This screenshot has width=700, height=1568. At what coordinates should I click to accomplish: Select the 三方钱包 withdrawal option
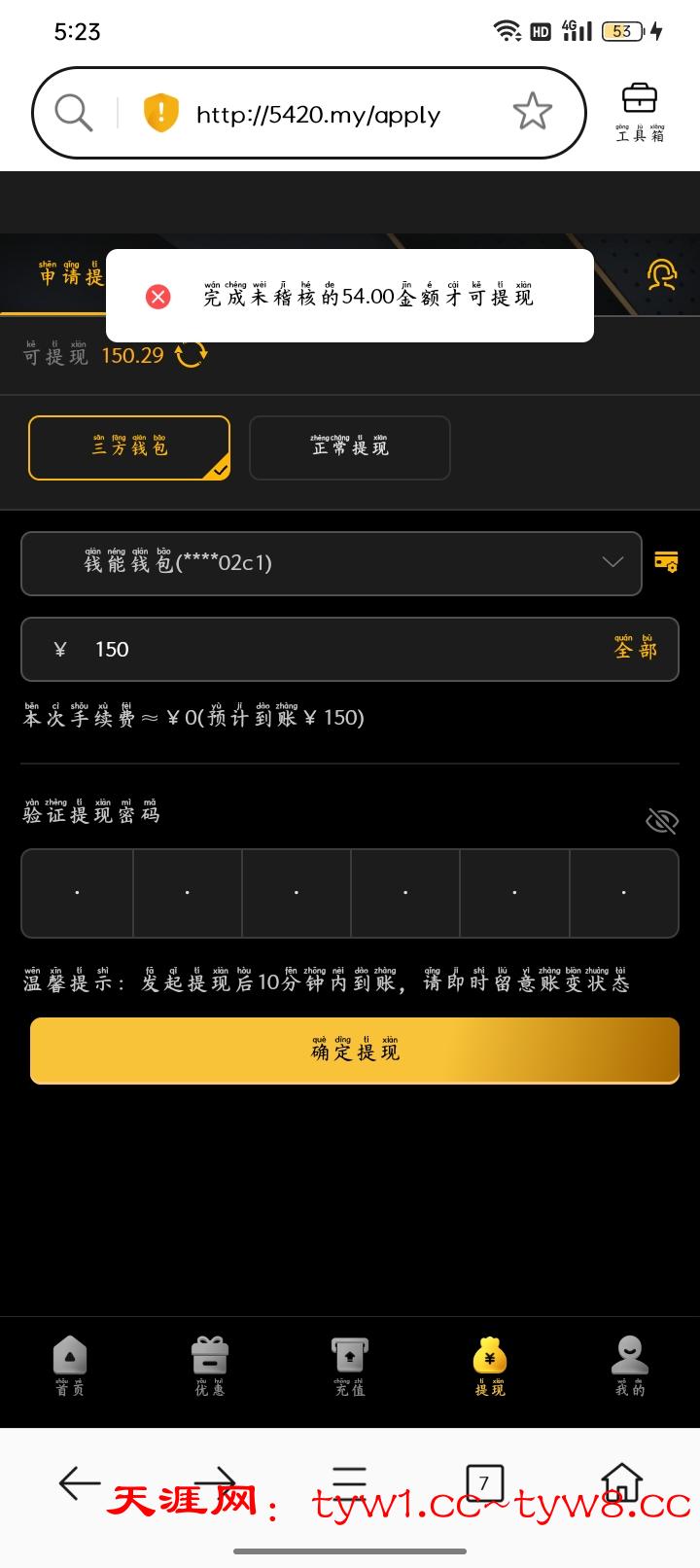click(129, 447)
